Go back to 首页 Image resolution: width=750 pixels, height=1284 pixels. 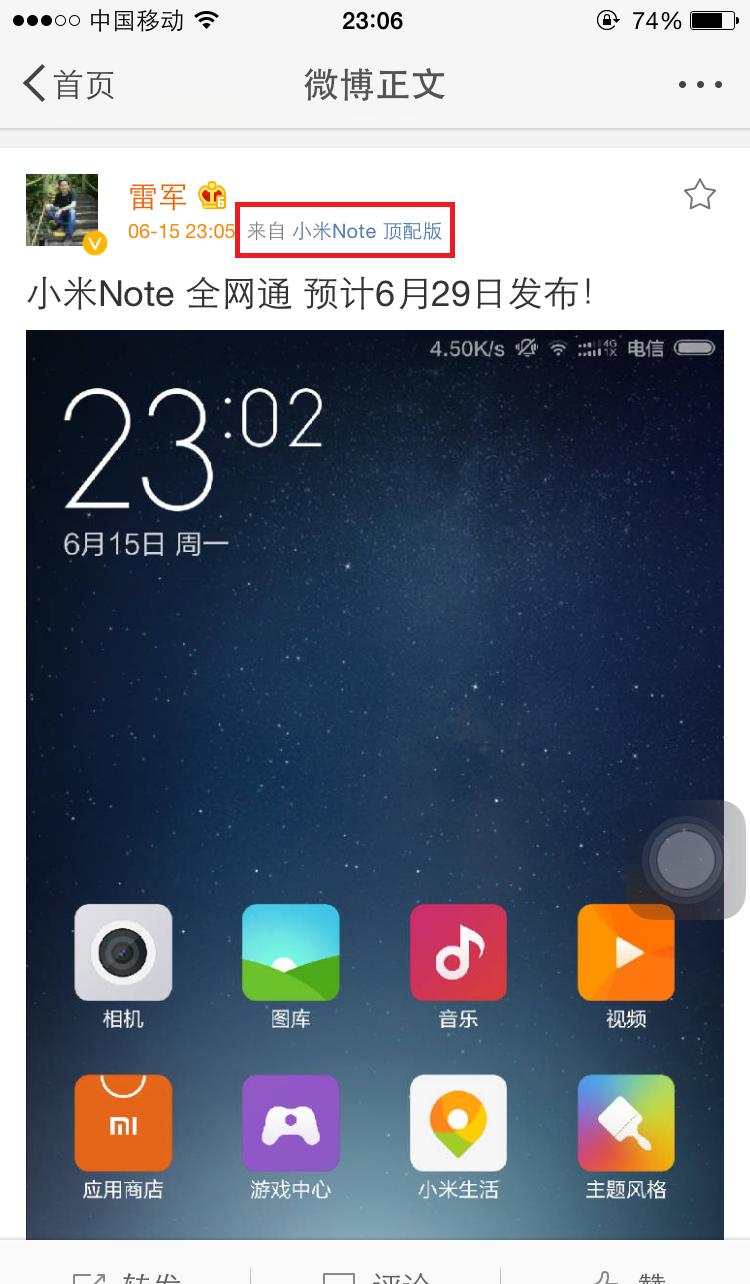(68, 85)
